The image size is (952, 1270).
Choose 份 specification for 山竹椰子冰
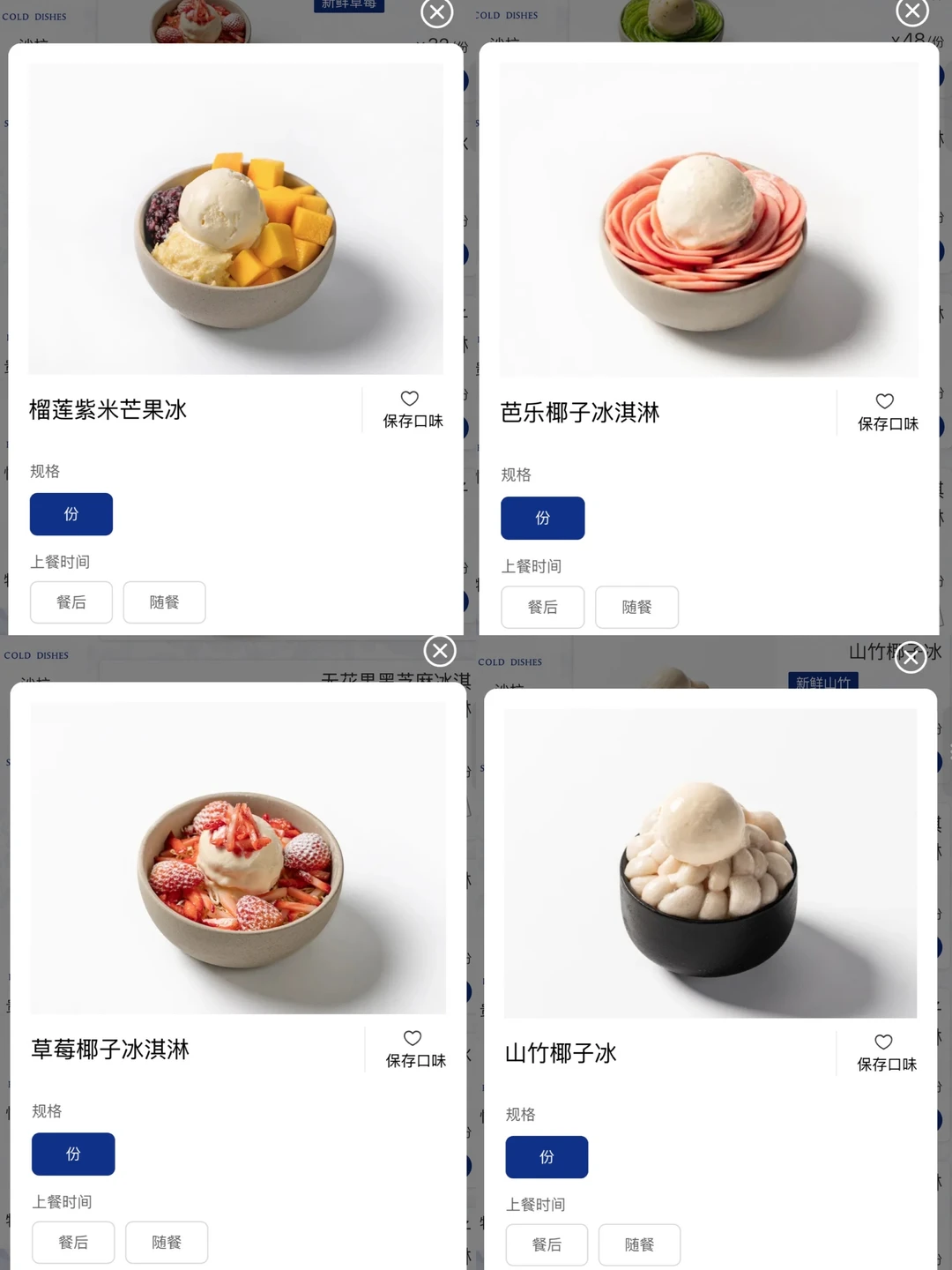point(547,1157)
